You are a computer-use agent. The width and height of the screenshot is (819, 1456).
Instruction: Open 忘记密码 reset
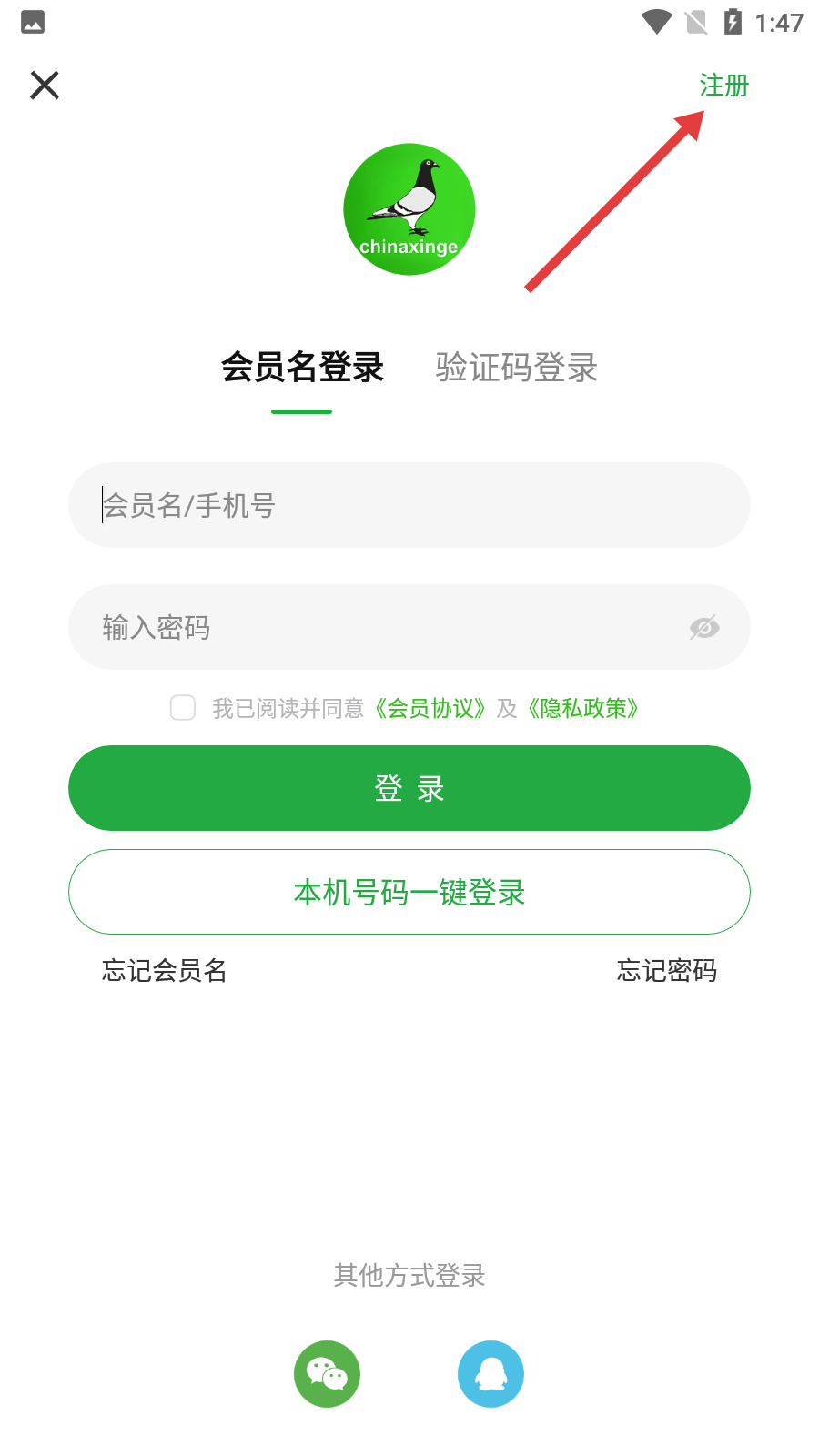666,971
